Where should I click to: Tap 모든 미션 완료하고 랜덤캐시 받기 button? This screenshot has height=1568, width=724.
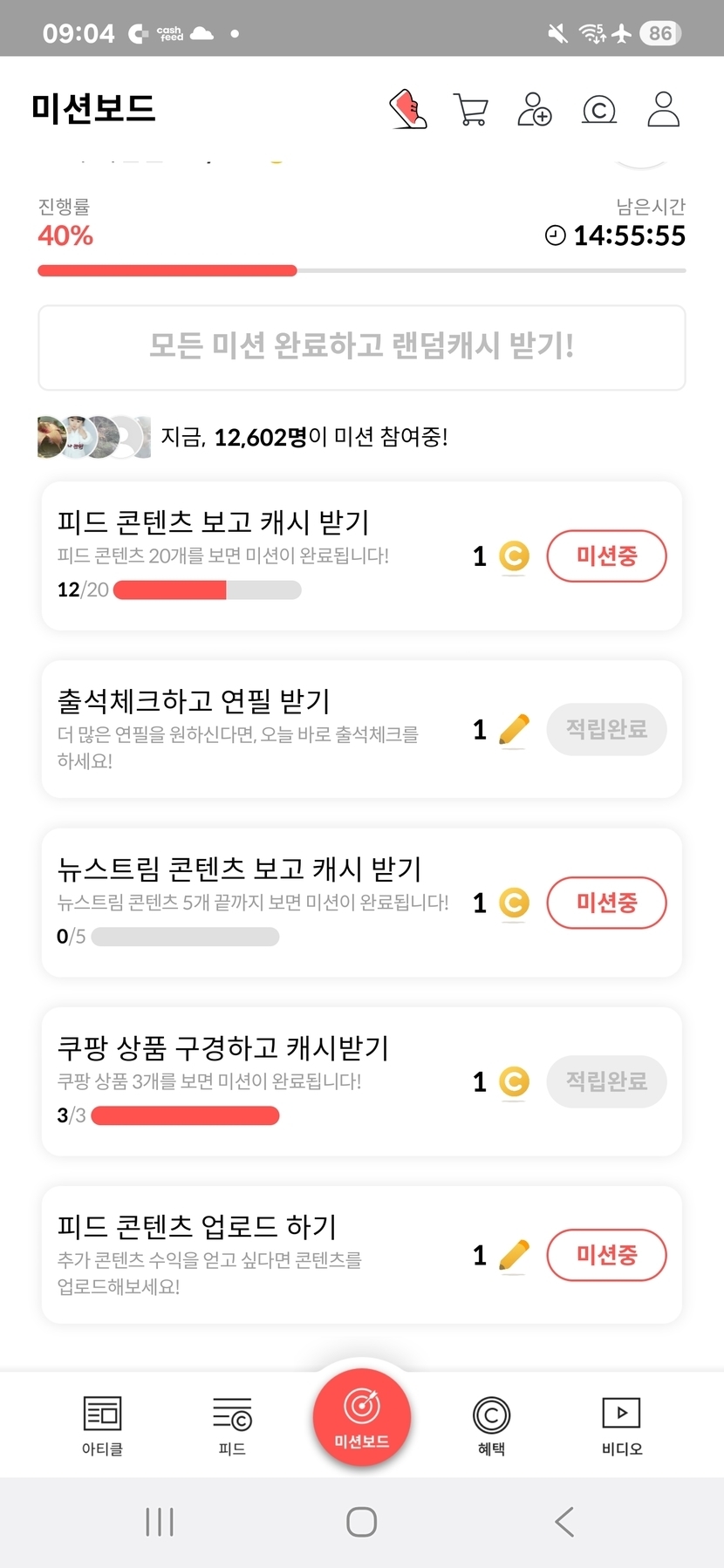[362, 347]
